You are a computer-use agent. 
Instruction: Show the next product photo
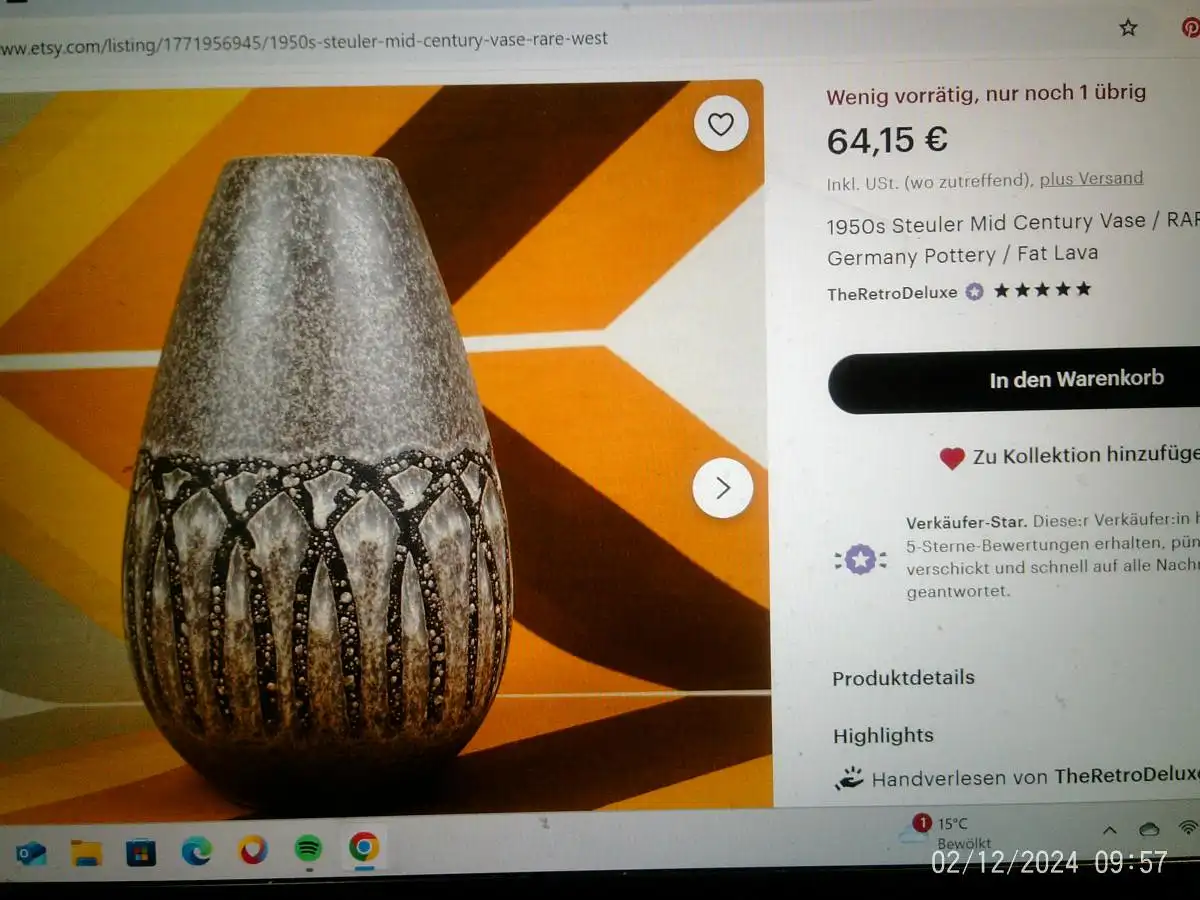(722, 488)
